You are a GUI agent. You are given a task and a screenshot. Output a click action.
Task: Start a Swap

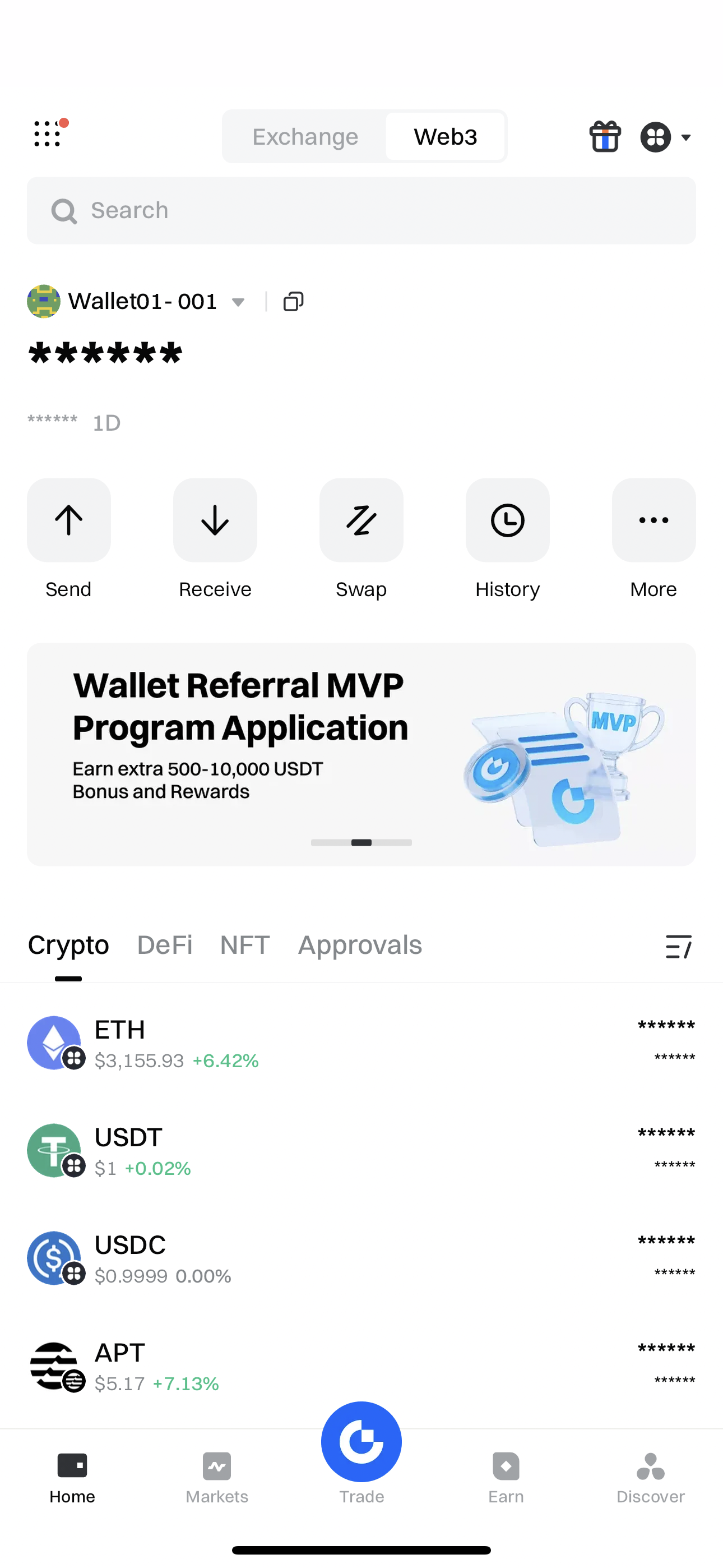pos(361,520)
